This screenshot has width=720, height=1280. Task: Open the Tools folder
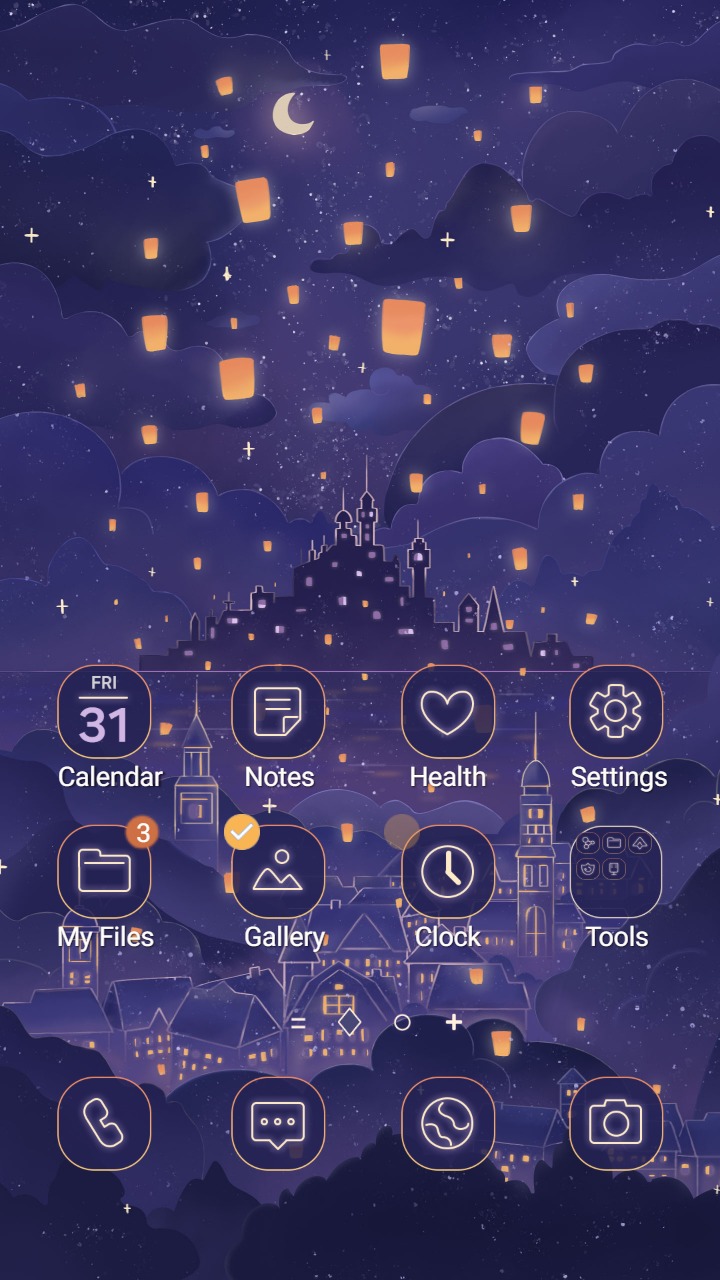tap(617, 871)
